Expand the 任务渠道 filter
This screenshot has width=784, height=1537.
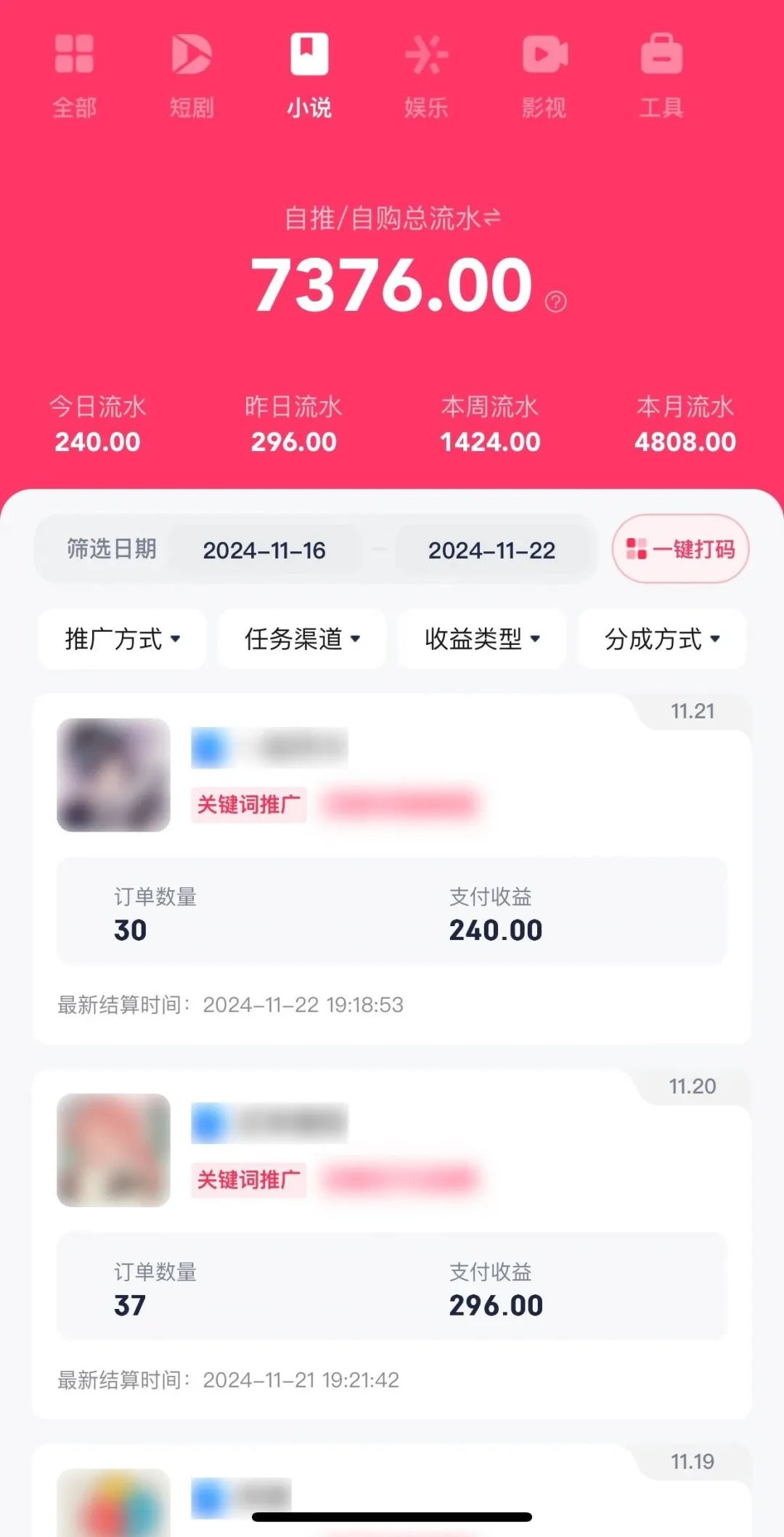[x=300, y=640]
